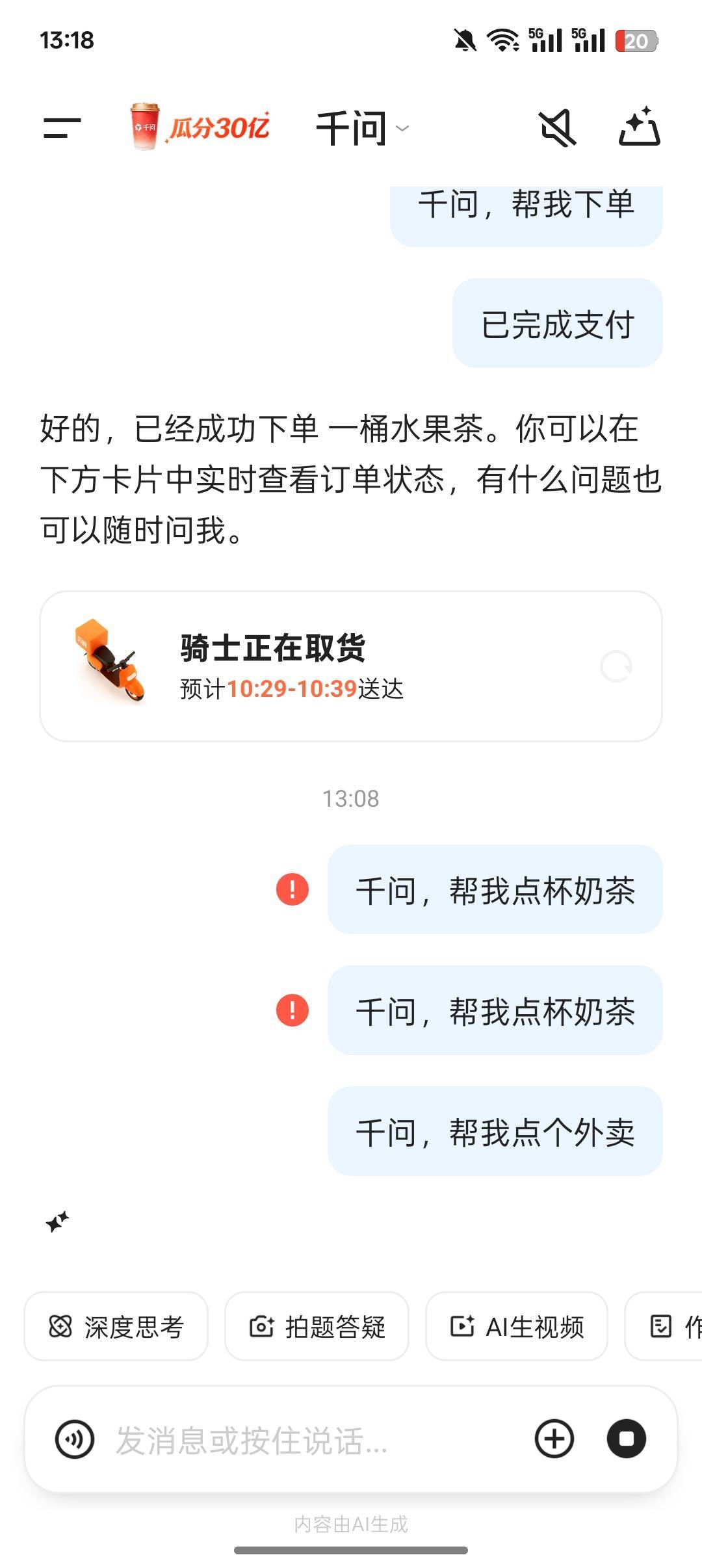Retry the first failed 帮我点杯奶茶 message
Screen dimensions: 702x1568
[x=292, y=889]
